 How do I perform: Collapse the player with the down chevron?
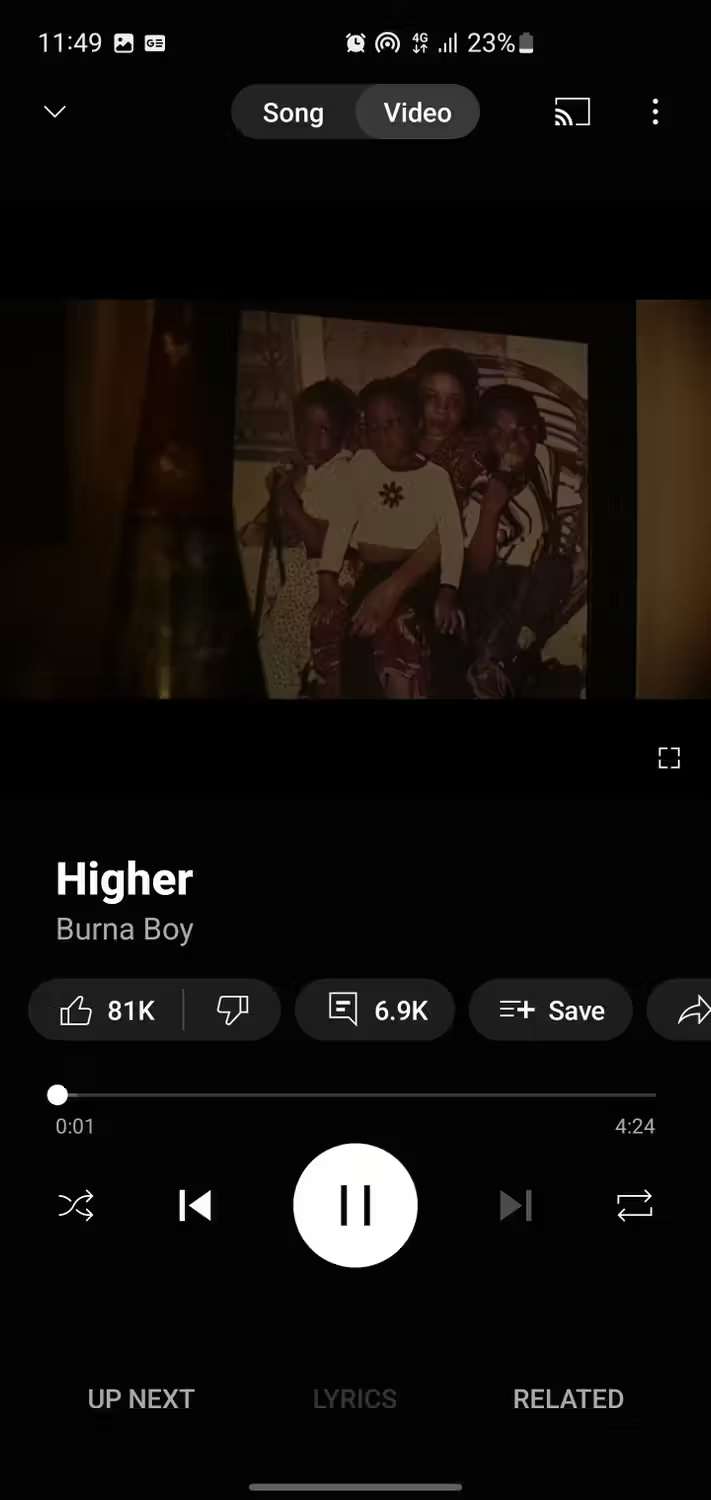click(x=55, y=112)
